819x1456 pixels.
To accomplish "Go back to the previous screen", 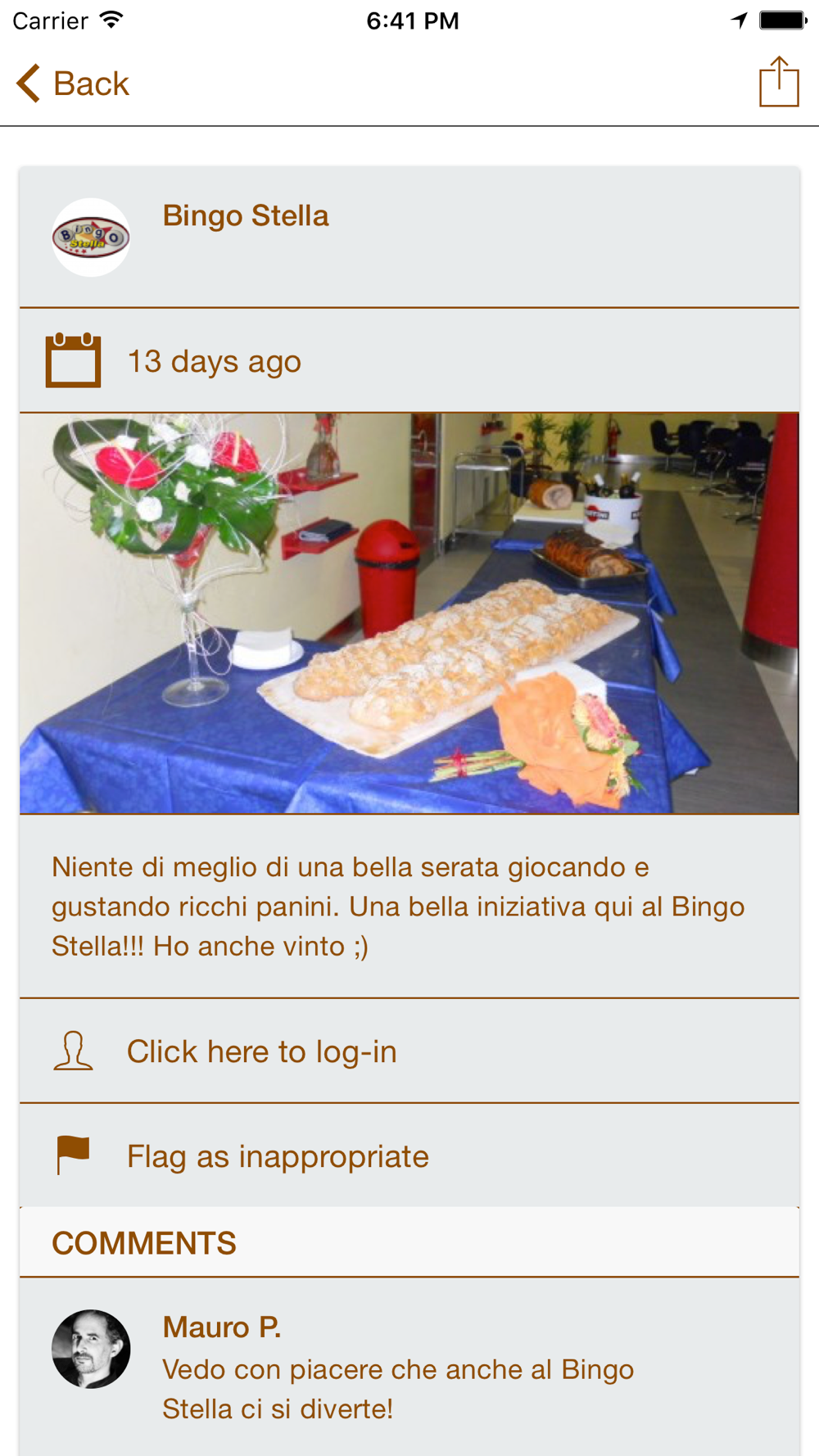I will pyautogui.click(x=73, y=84).
